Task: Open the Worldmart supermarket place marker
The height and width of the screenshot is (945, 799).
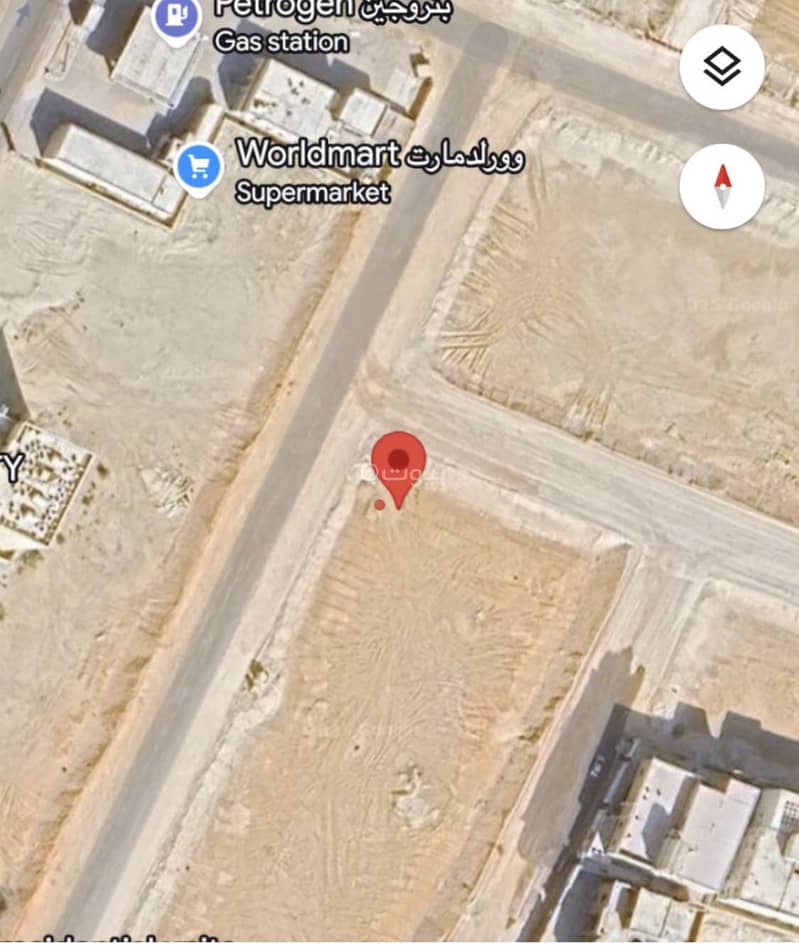Action: coord(199,167)
